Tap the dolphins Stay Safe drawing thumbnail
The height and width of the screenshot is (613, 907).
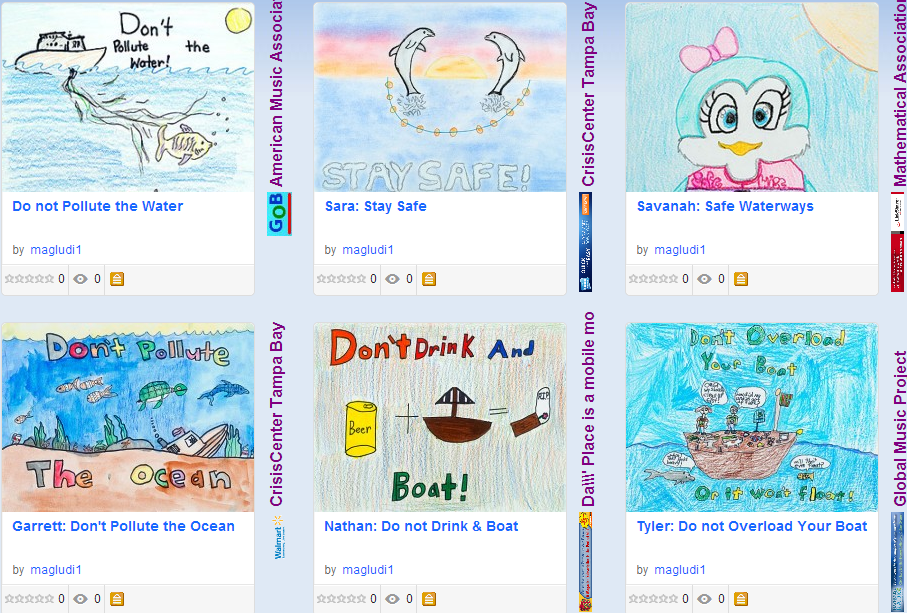pyautogui.click(x=440, y=97)
